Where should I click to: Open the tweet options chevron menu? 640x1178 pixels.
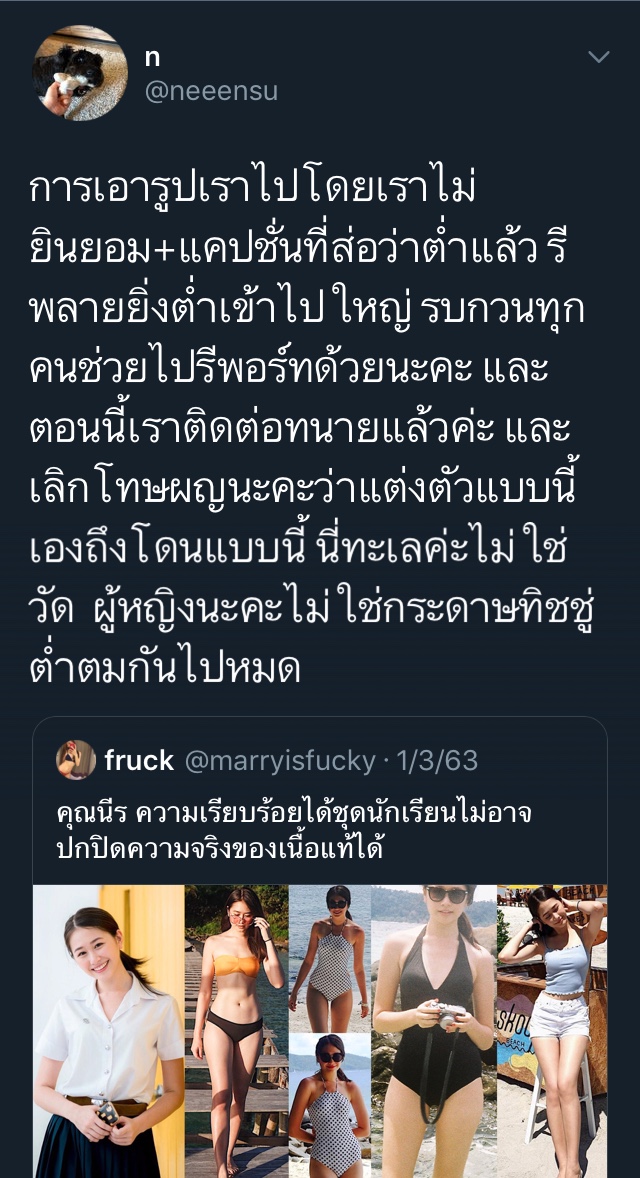(x=598, y=57)
